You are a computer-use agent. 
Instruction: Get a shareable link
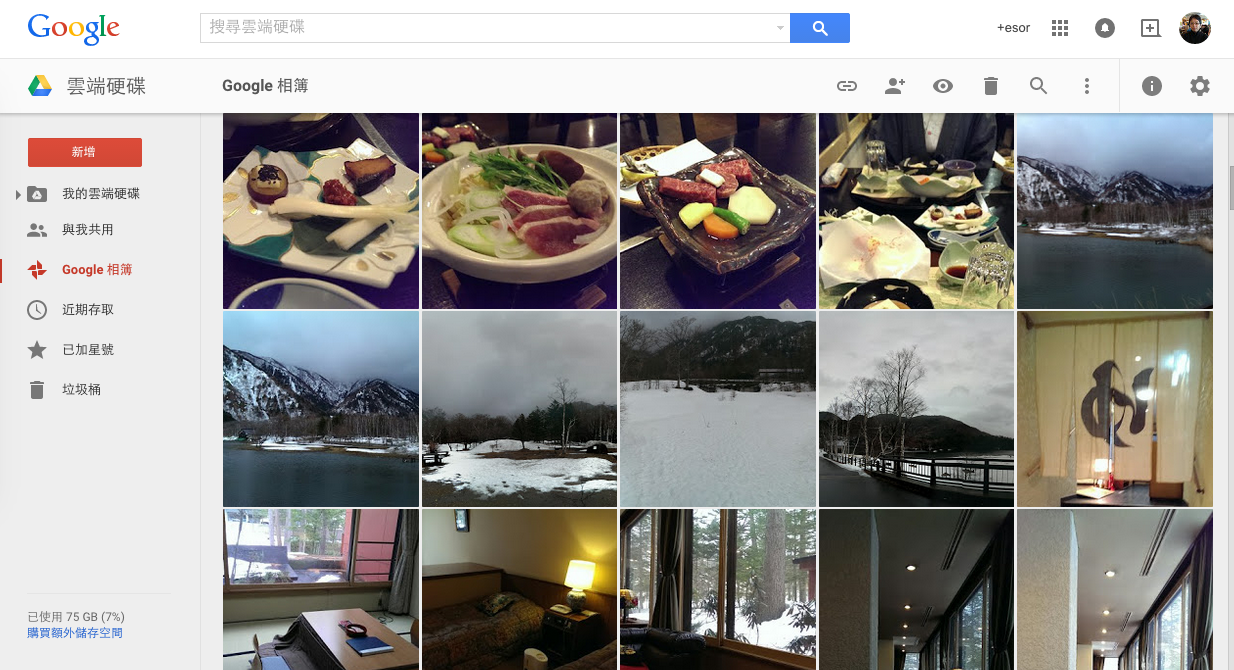847,86
